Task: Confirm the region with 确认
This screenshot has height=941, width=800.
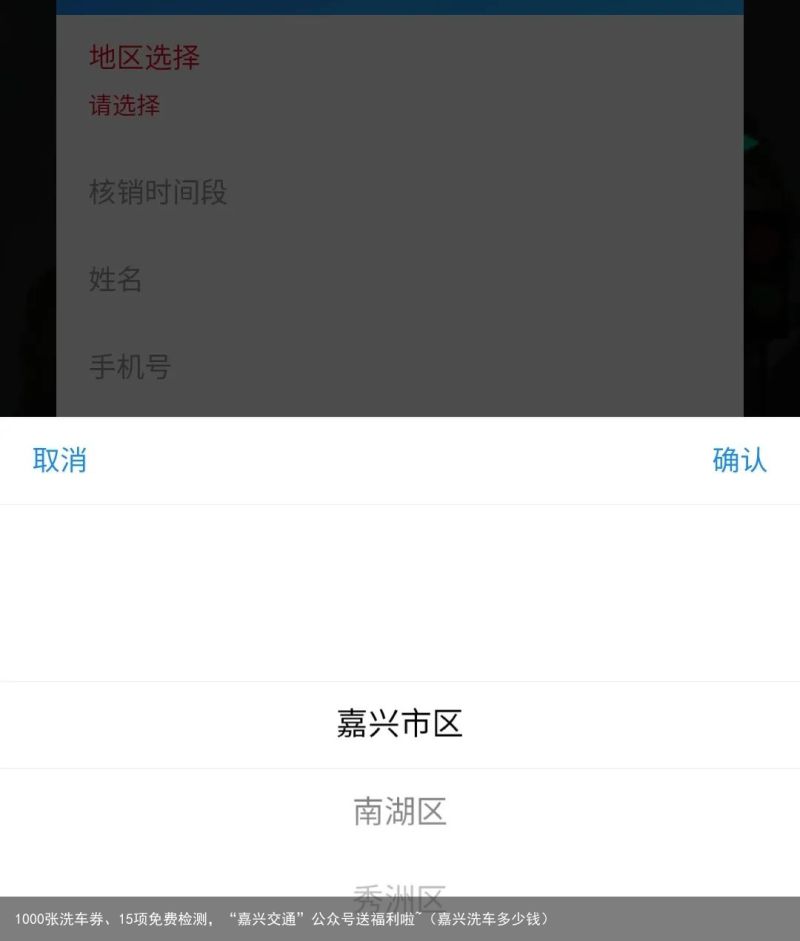Action: click(x=739, y=460)
